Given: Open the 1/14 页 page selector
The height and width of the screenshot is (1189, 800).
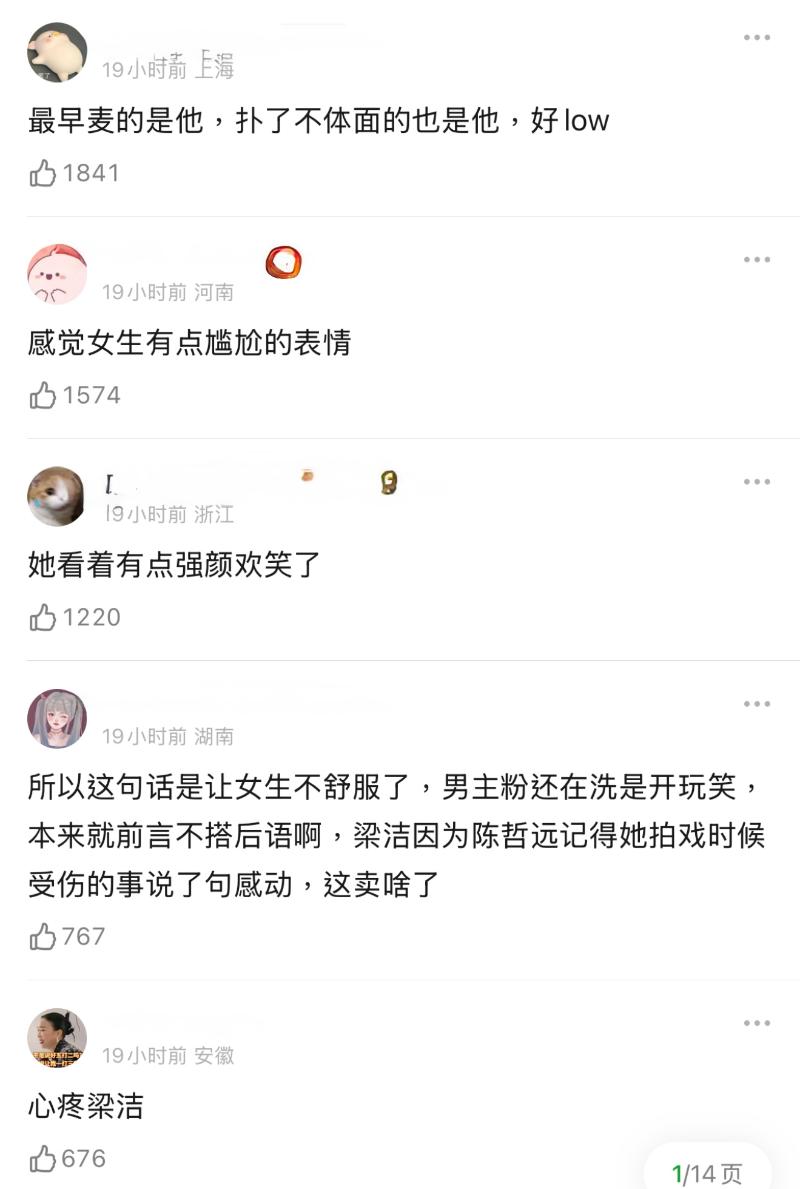Looking at the screenshot, I should 708,1172.
